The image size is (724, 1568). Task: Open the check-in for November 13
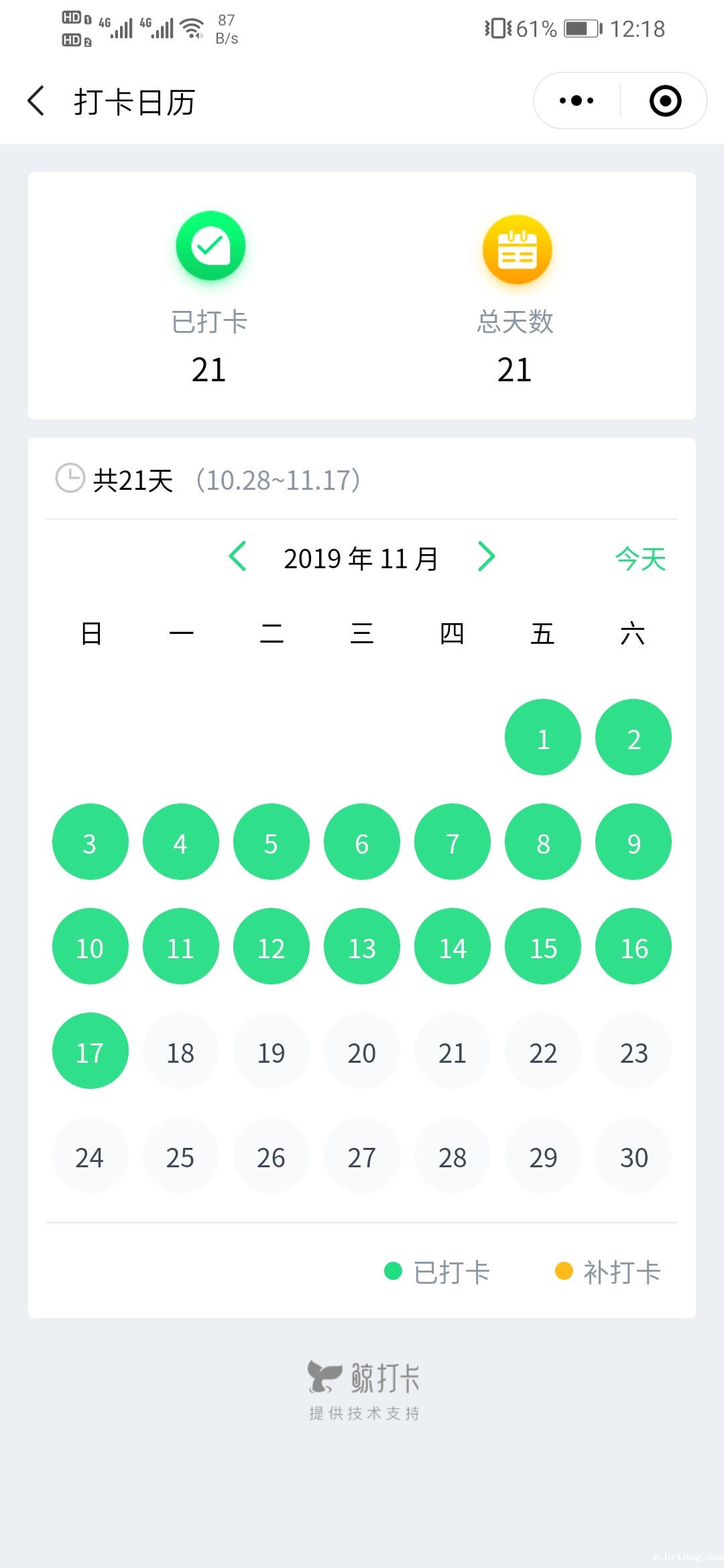(x=362, y=946)
